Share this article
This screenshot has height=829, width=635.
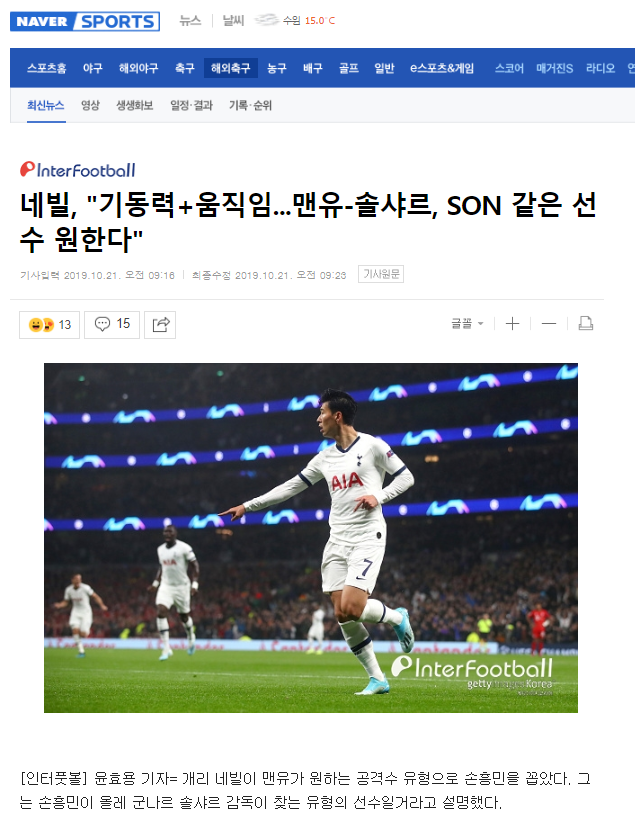pos(160,324)
